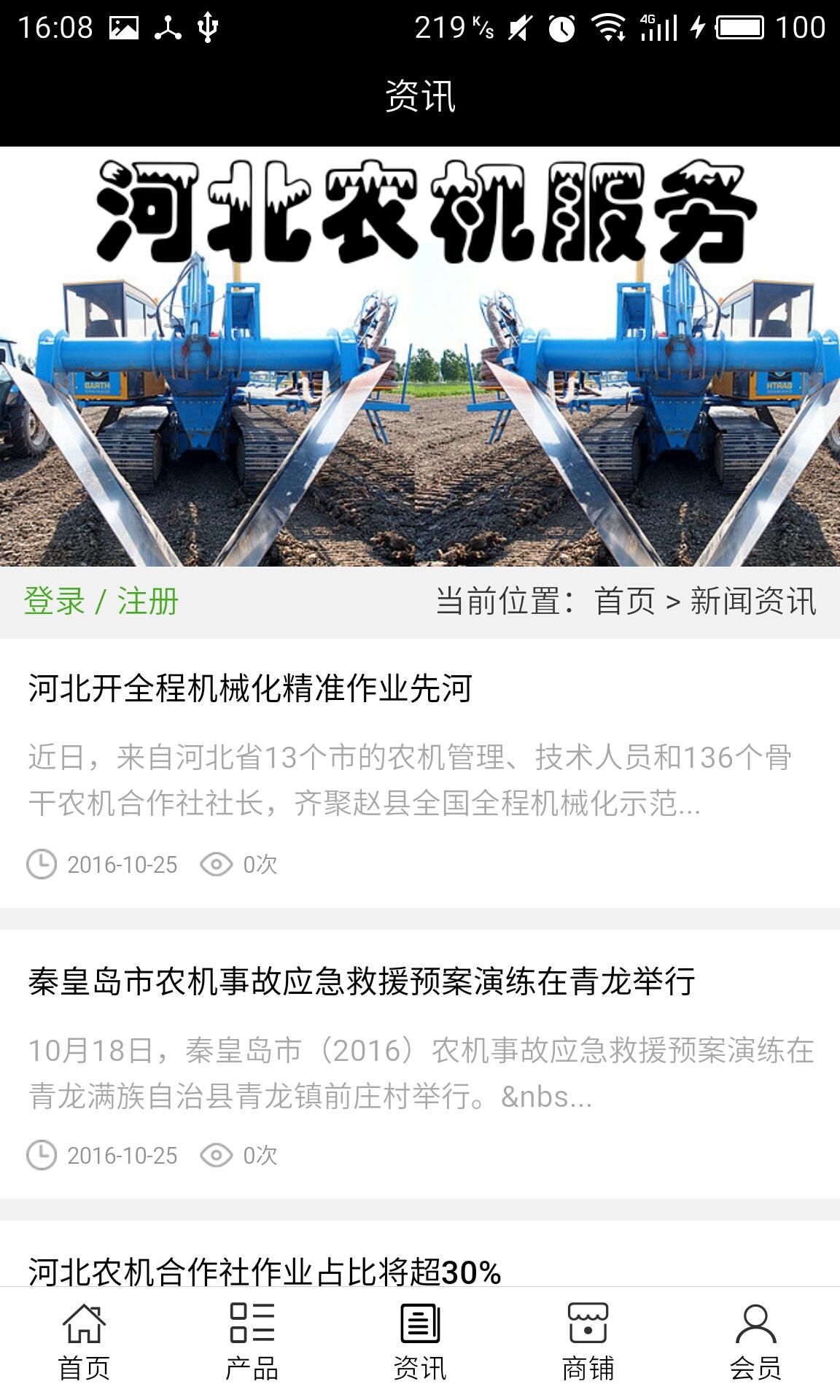
Task: Open the 河北农机服务 banner image
Action: click(420, 356)
